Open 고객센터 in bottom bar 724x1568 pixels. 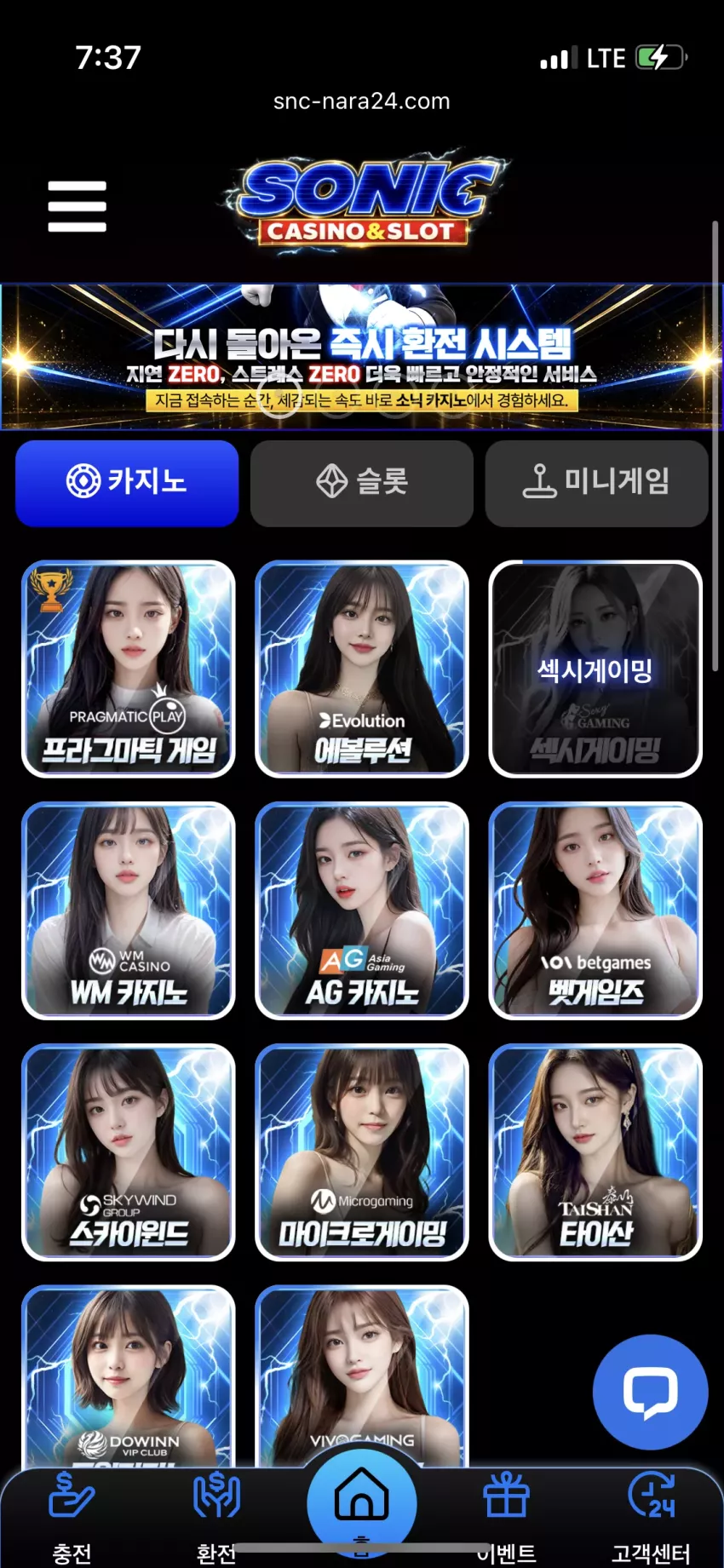coord(652,1519)
